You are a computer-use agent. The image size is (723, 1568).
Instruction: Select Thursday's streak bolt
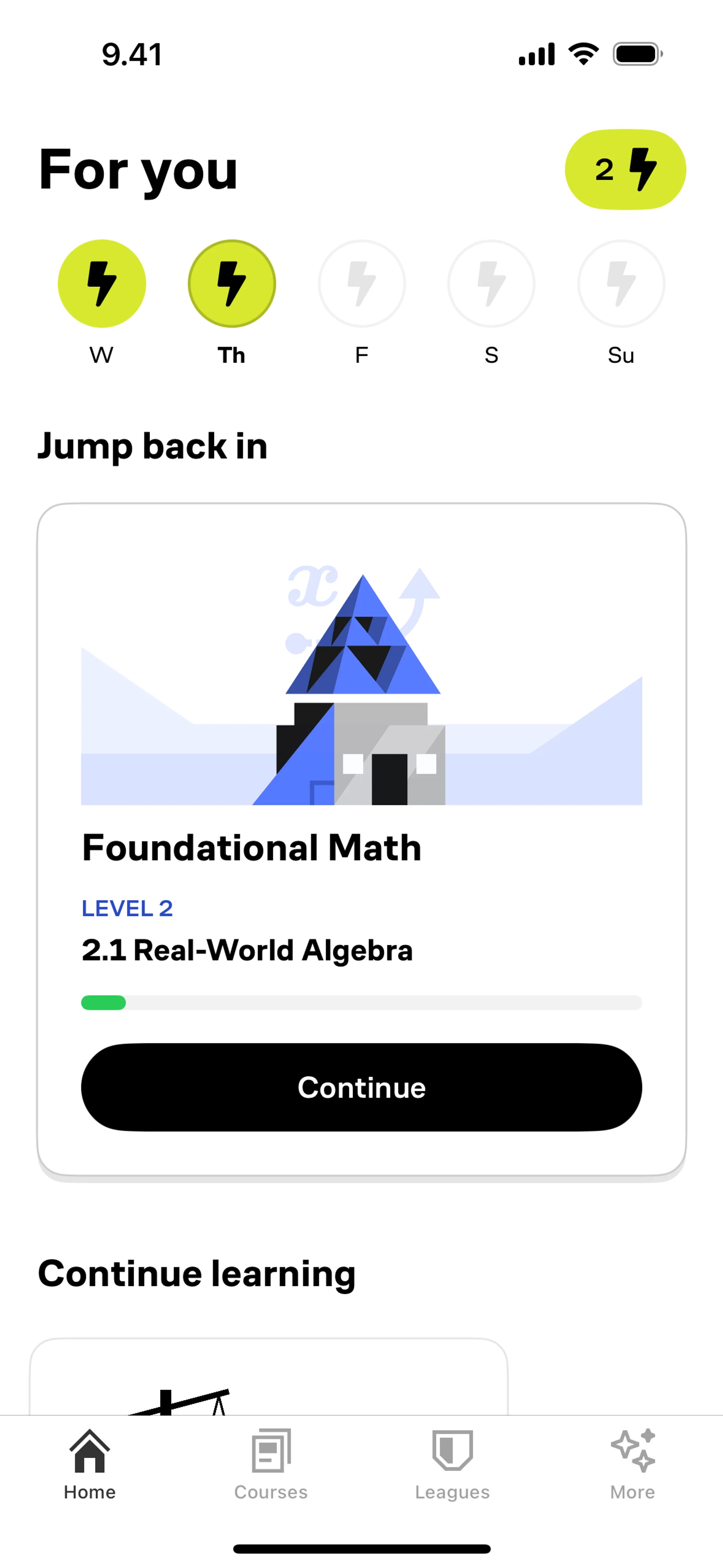(232, 284)
